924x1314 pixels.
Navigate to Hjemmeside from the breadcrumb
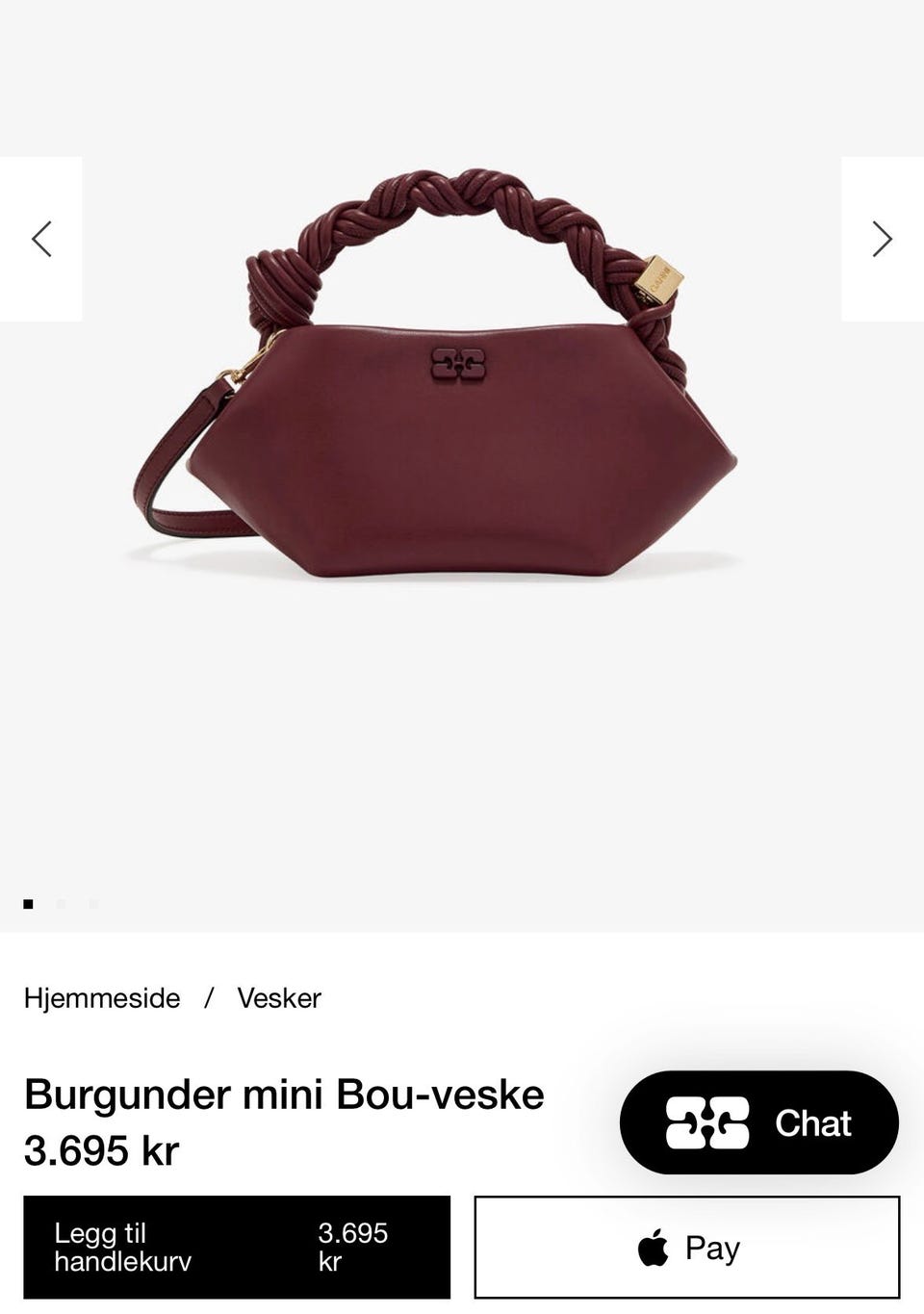tap(103, 998)
